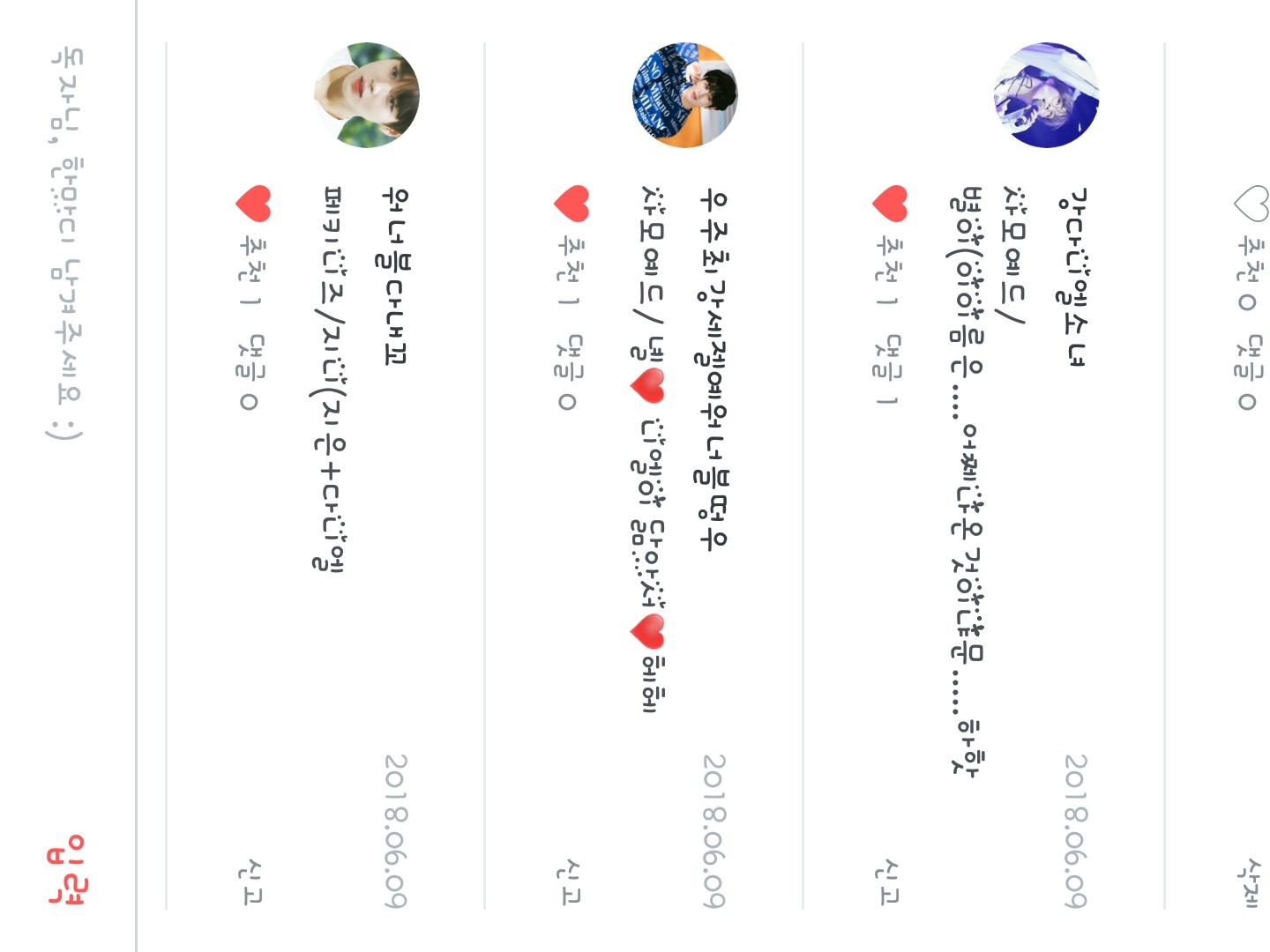Like the comment by 강다니엘소녀
1270x952 pixels.
(890, 204)
